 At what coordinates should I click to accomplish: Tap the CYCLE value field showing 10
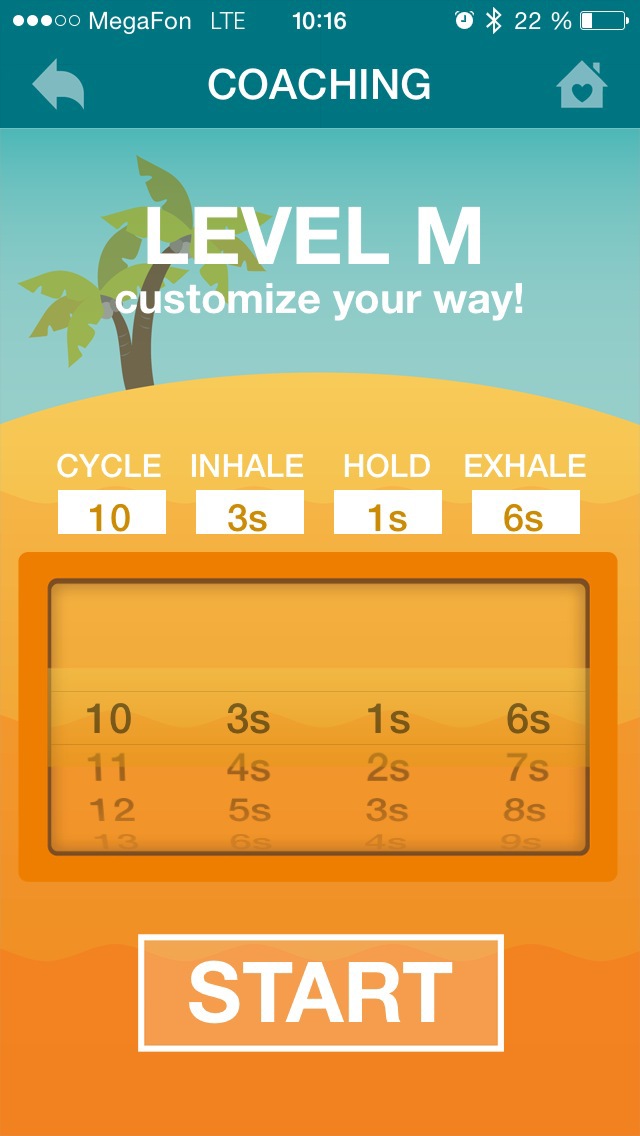point(111,513)
